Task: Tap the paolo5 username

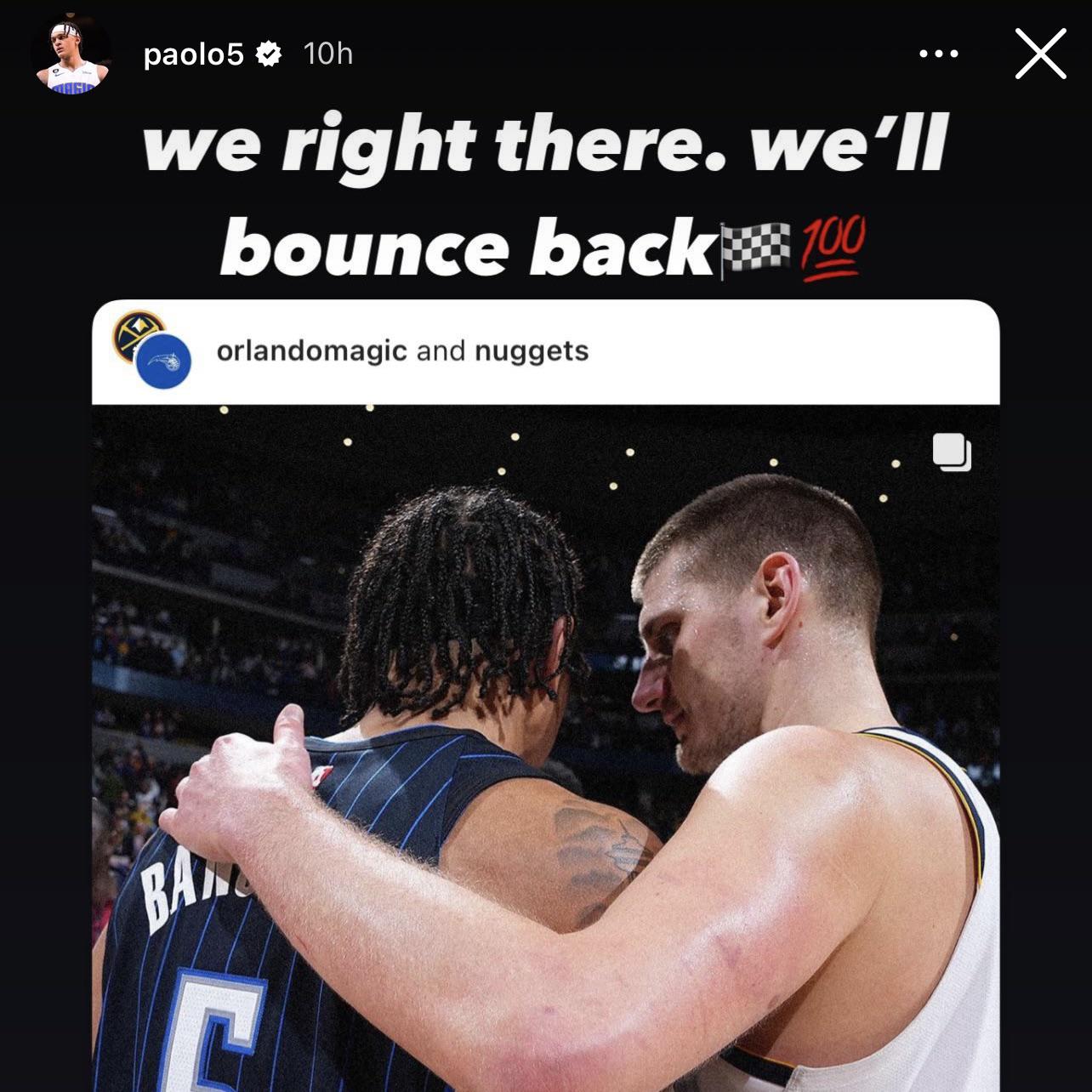Action: coord(194,54)
